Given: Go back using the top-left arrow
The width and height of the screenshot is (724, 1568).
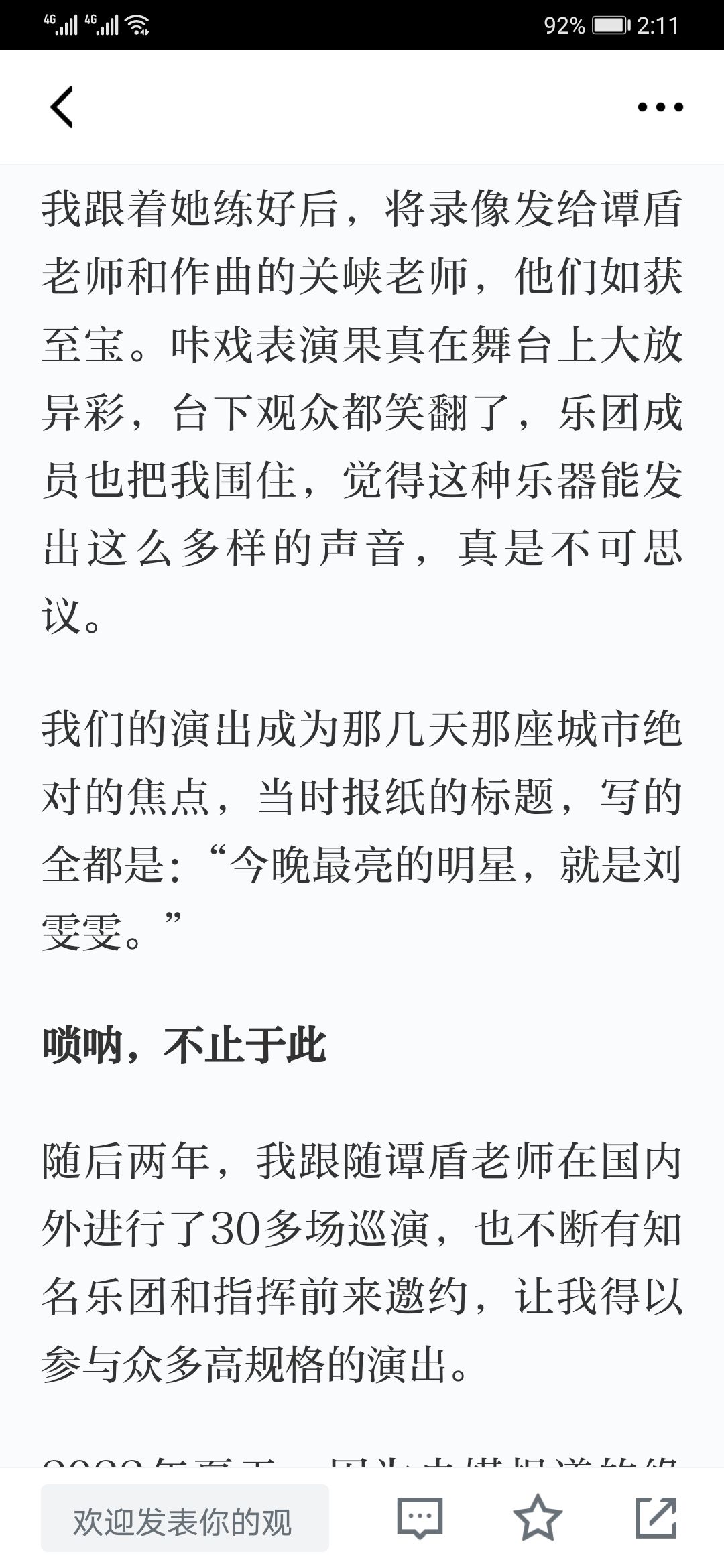Looking at the screenshot, I should pos(61,107).
